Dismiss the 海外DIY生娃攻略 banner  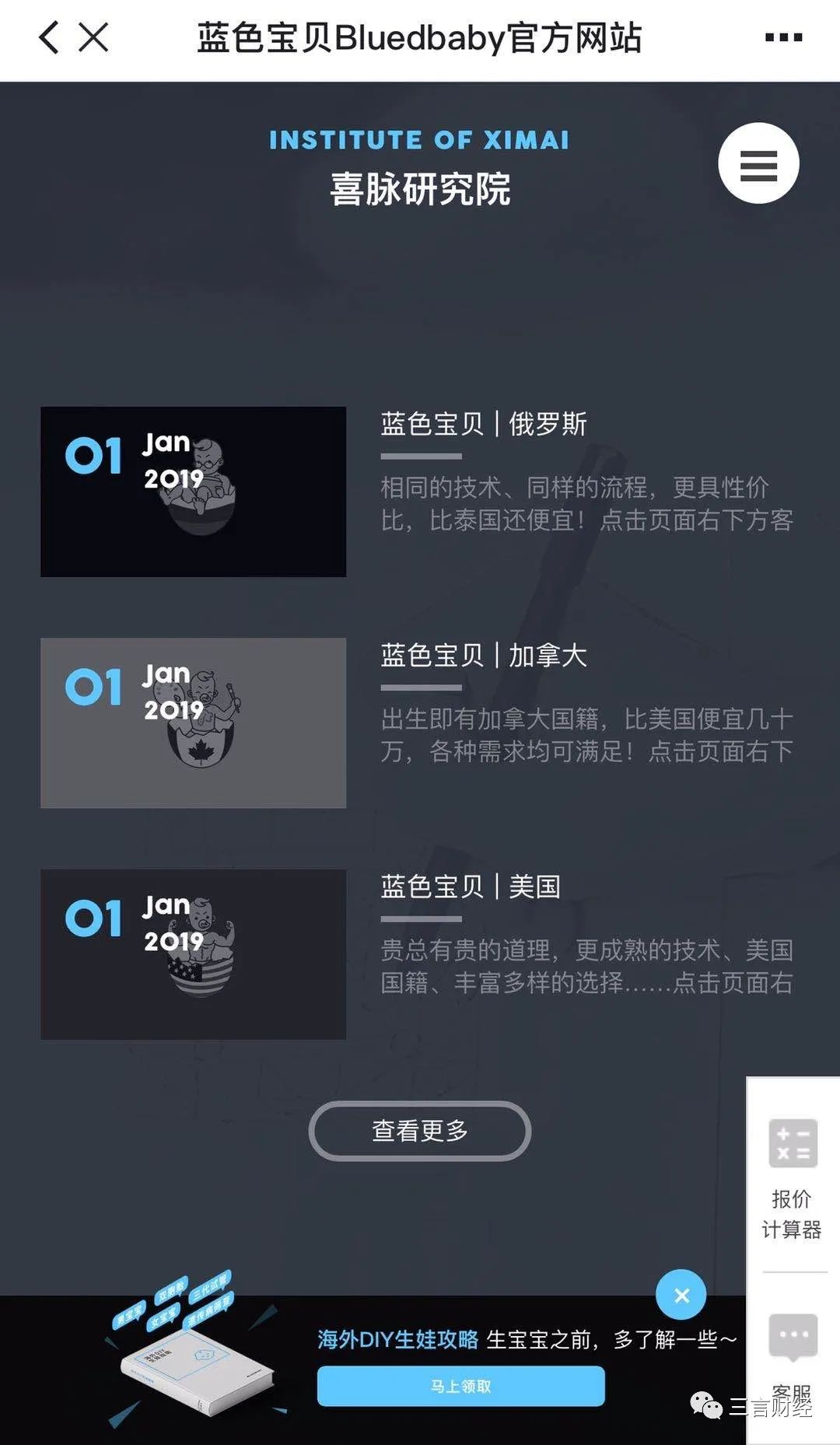click(681, 1295)
